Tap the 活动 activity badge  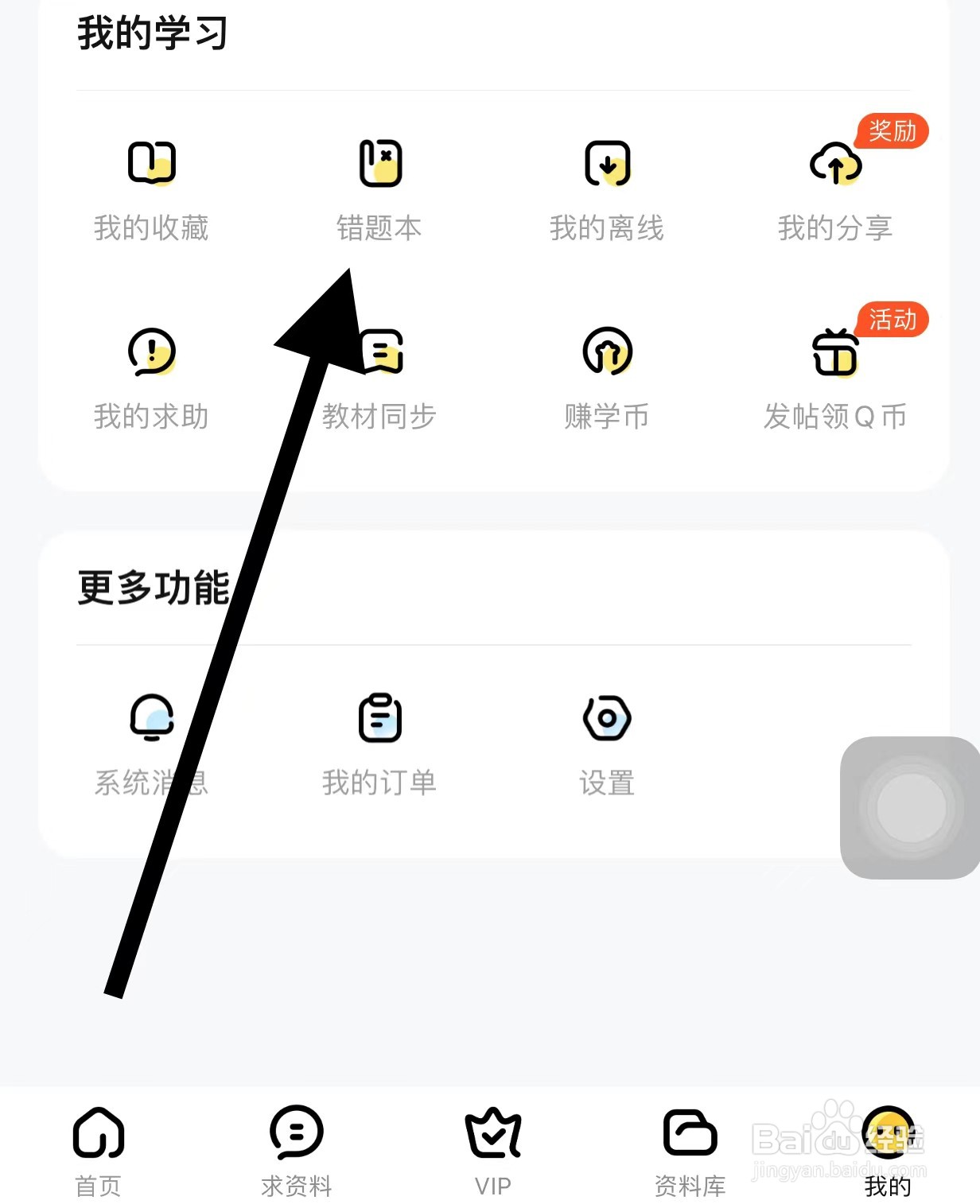pyautogui.click(x=892, y=320)
